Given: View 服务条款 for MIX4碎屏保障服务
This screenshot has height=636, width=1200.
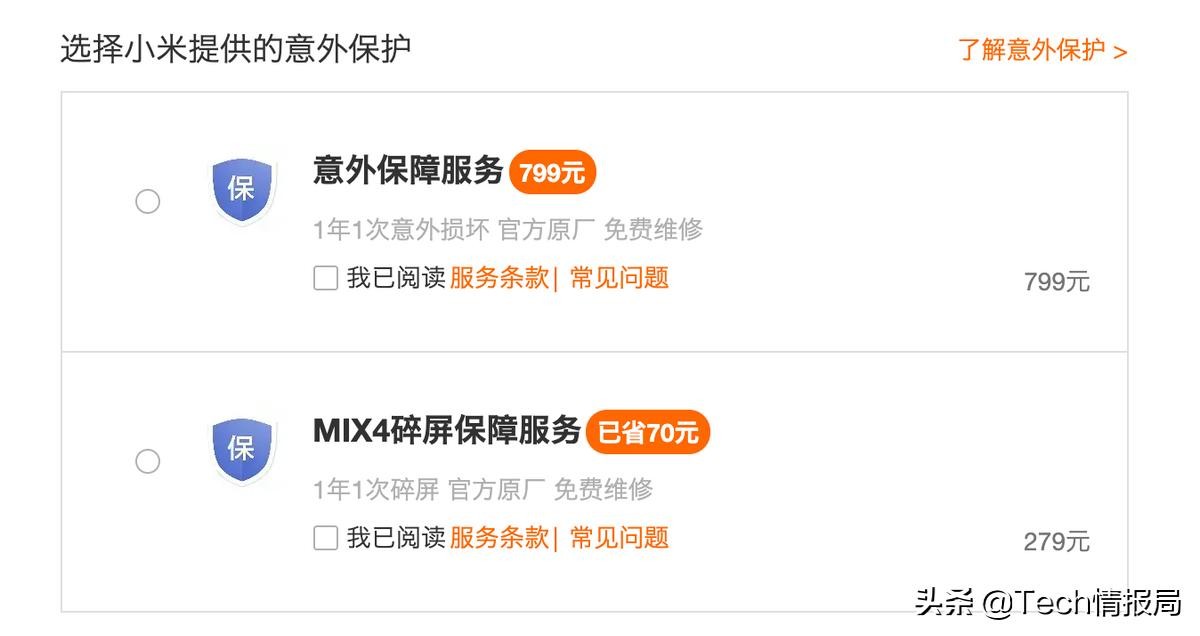Looking at the screenshot, I should (499, 538).
